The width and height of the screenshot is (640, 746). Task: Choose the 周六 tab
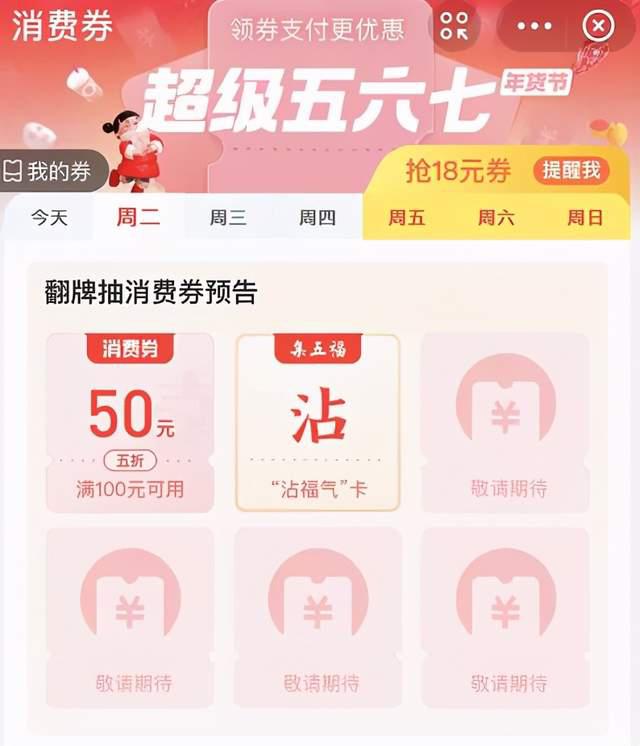(495, 217)
